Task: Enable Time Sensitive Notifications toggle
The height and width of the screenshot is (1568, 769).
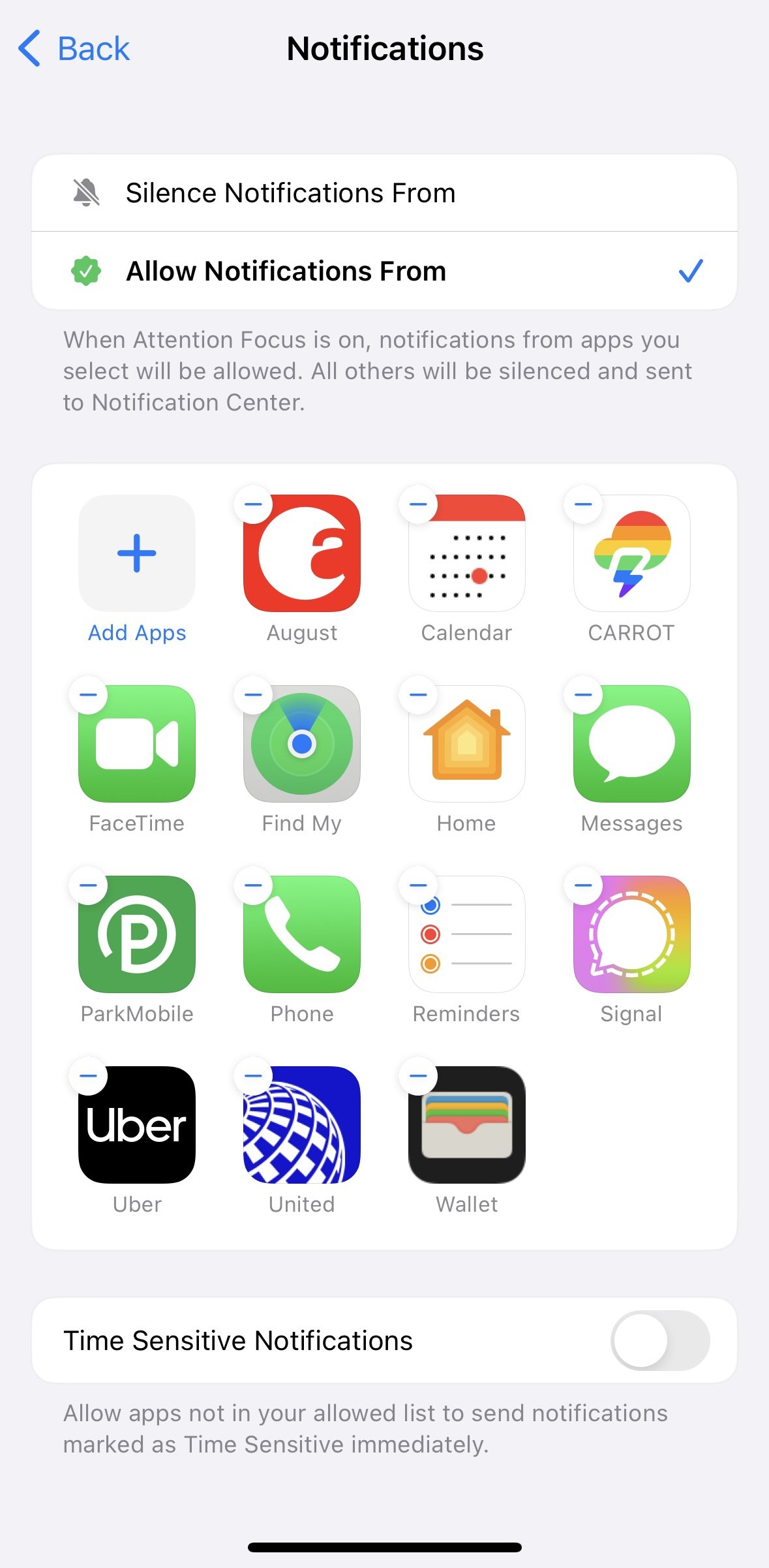Action: [x=659, y=1340]
